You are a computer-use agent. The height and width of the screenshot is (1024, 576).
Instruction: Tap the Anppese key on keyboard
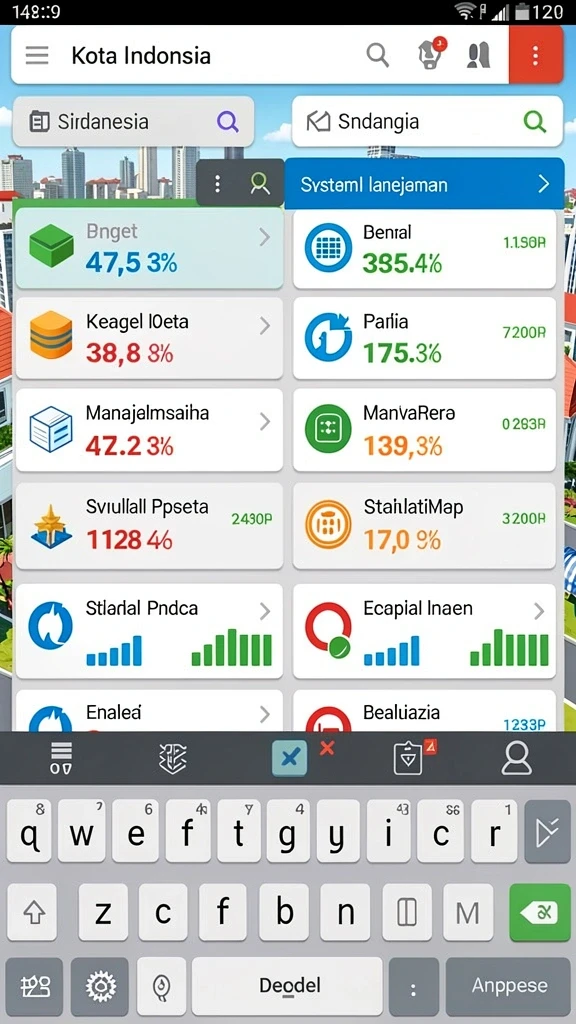[509, 986]
